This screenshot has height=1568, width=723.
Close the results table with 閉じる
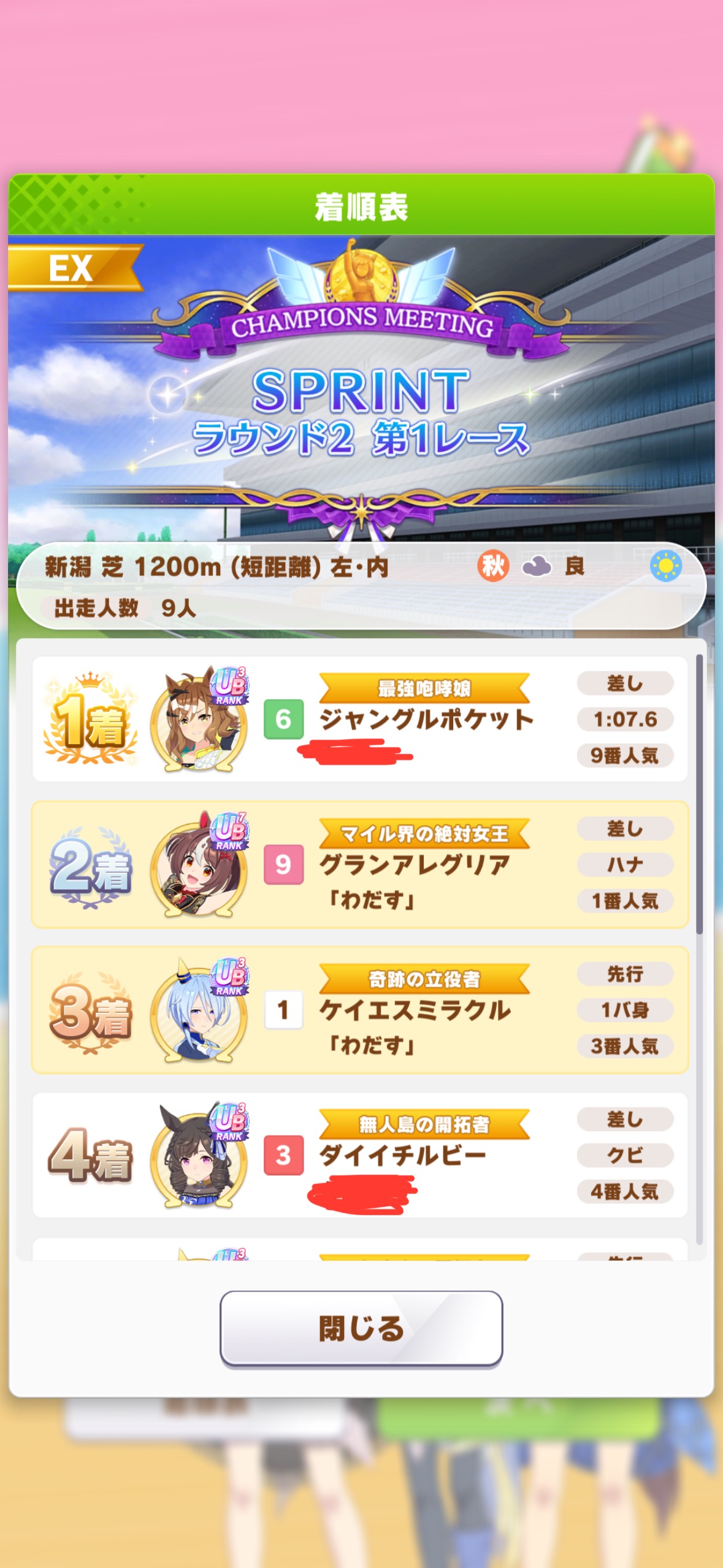pyautogui.click(x=361, y=1328)
